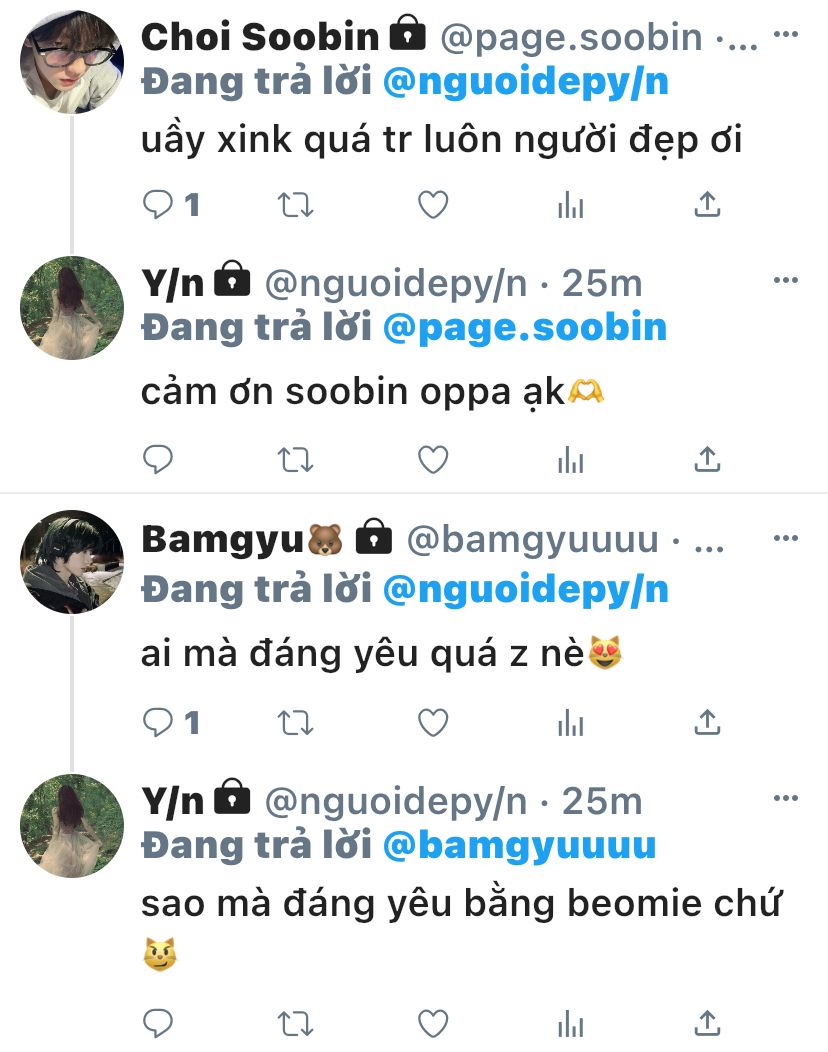Like Choi Soobin's reply
Viewport: 828px width, 1052px height.
pos(432,205)
